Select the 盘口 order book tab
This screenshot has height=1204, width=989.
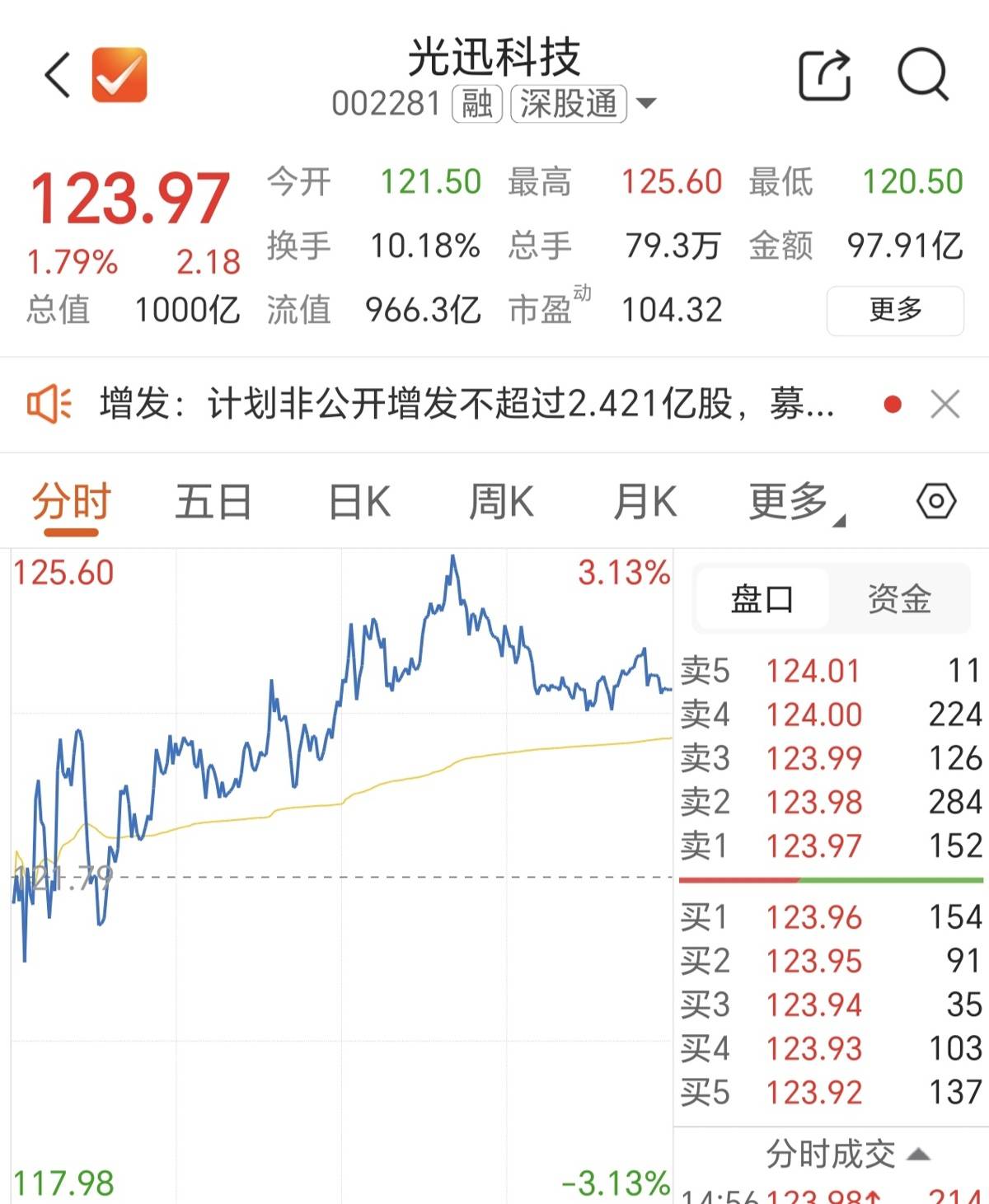(x=762, y=598)
